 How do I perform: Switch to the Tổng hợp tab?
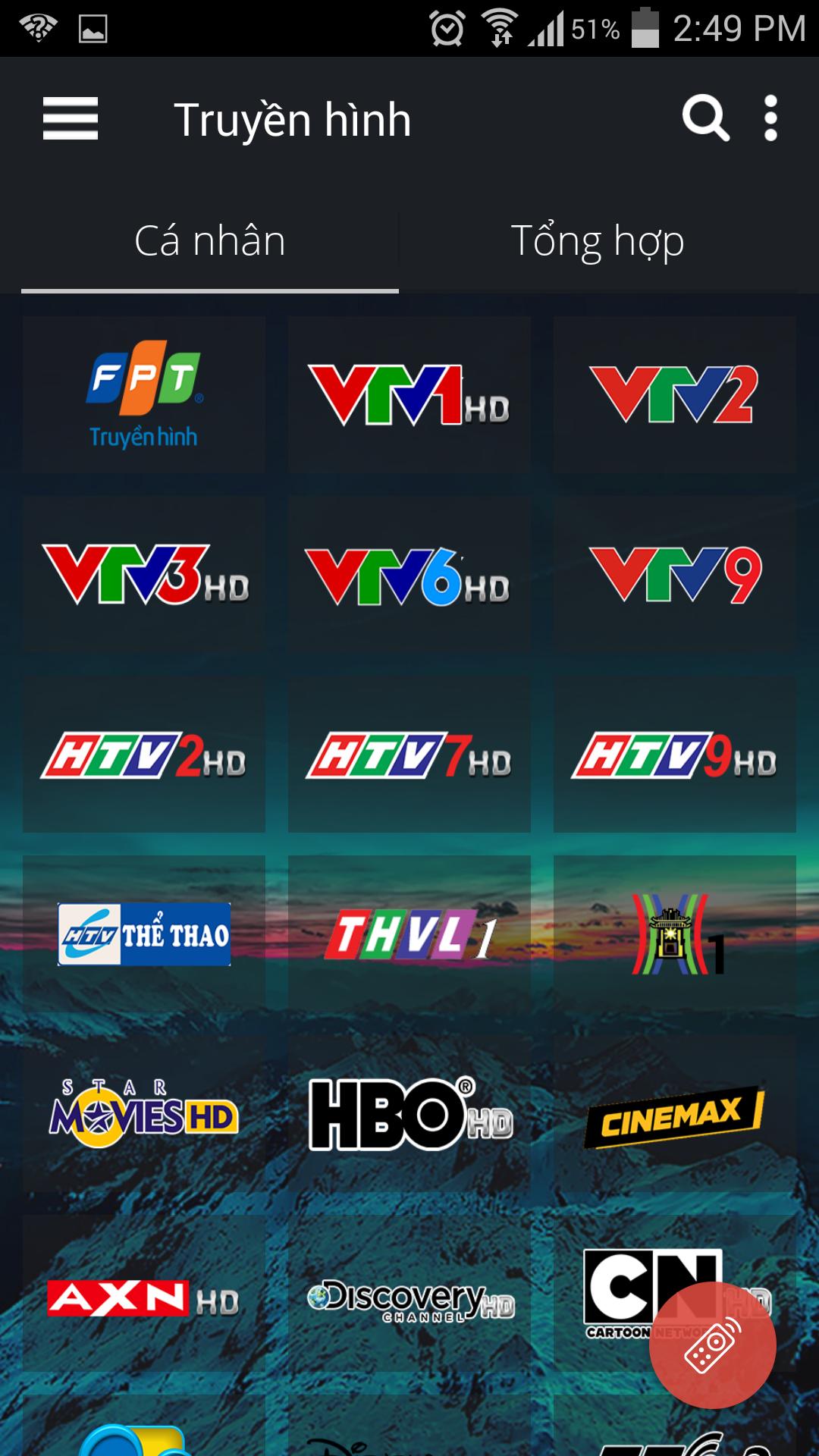coord(598,241)
